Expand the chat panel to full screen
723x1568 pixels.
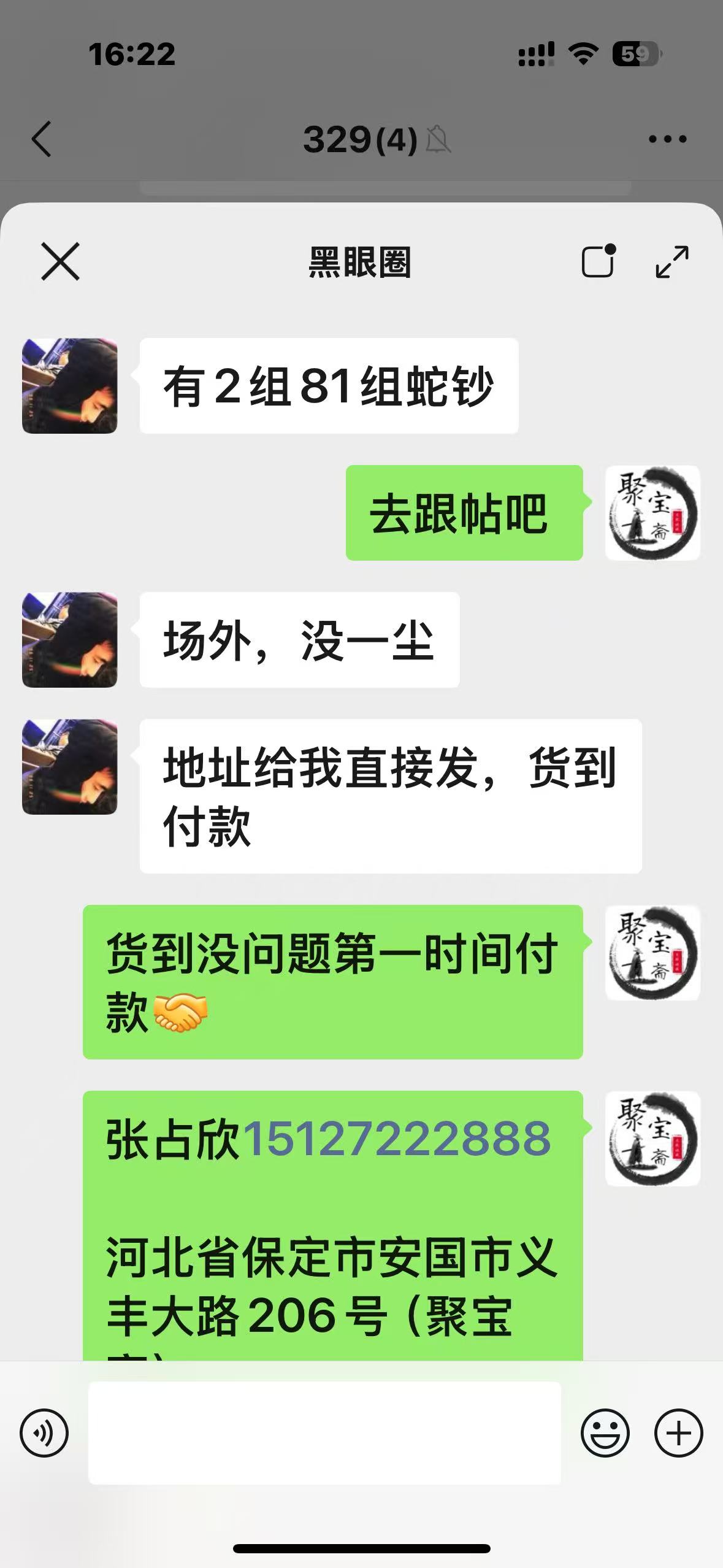[672, 262]
